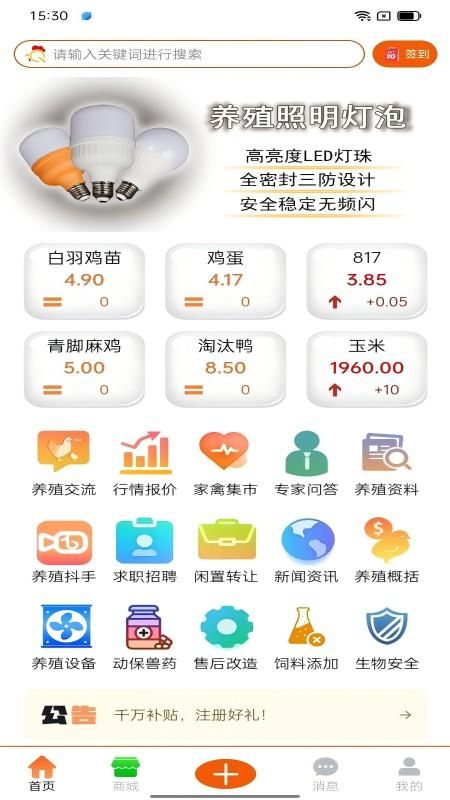Switch to the 商城 tab
The width and height of the screenshot is (450, 800).
point(126,774)
